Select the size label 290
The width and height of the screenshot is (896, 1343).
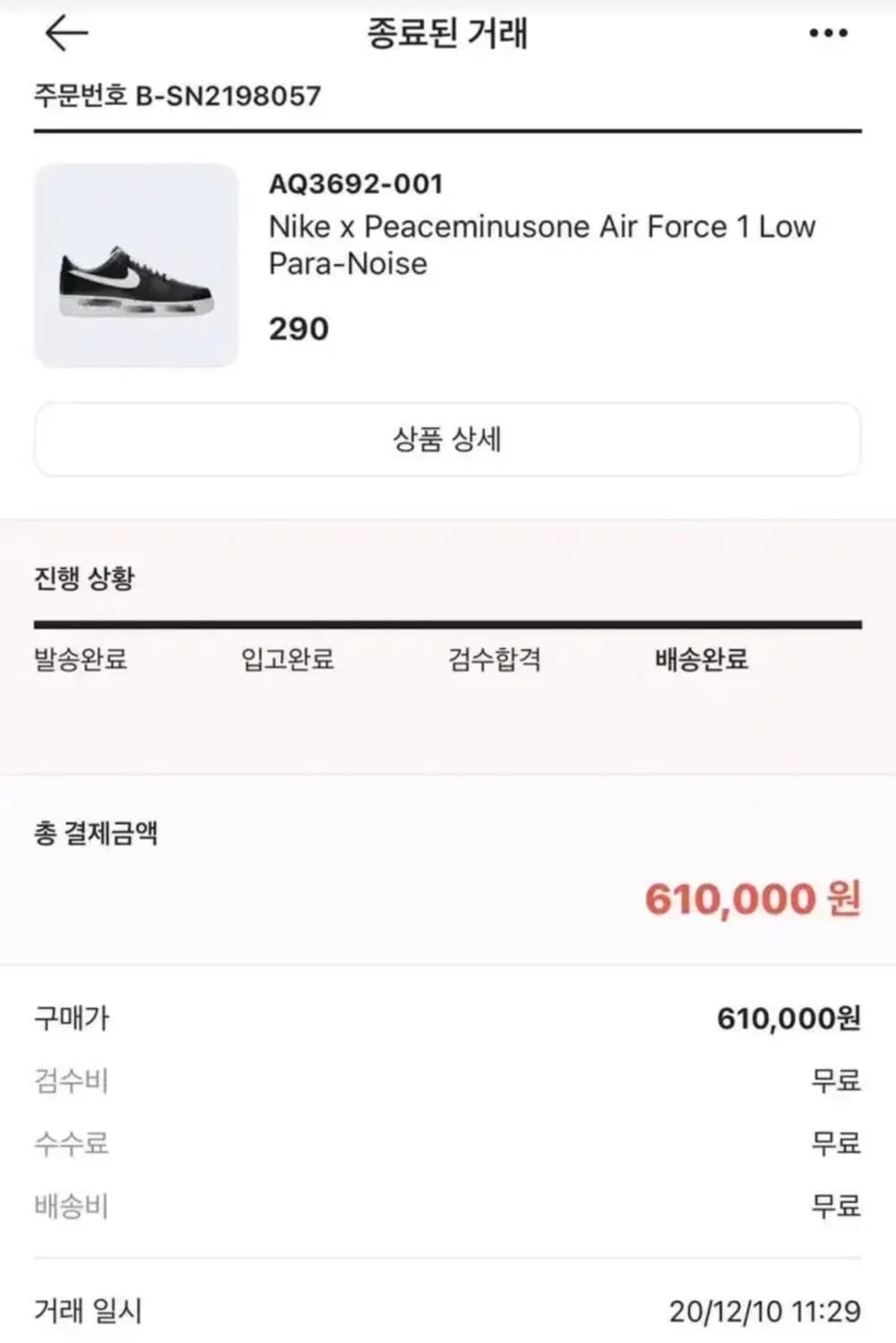coord(298,329)
